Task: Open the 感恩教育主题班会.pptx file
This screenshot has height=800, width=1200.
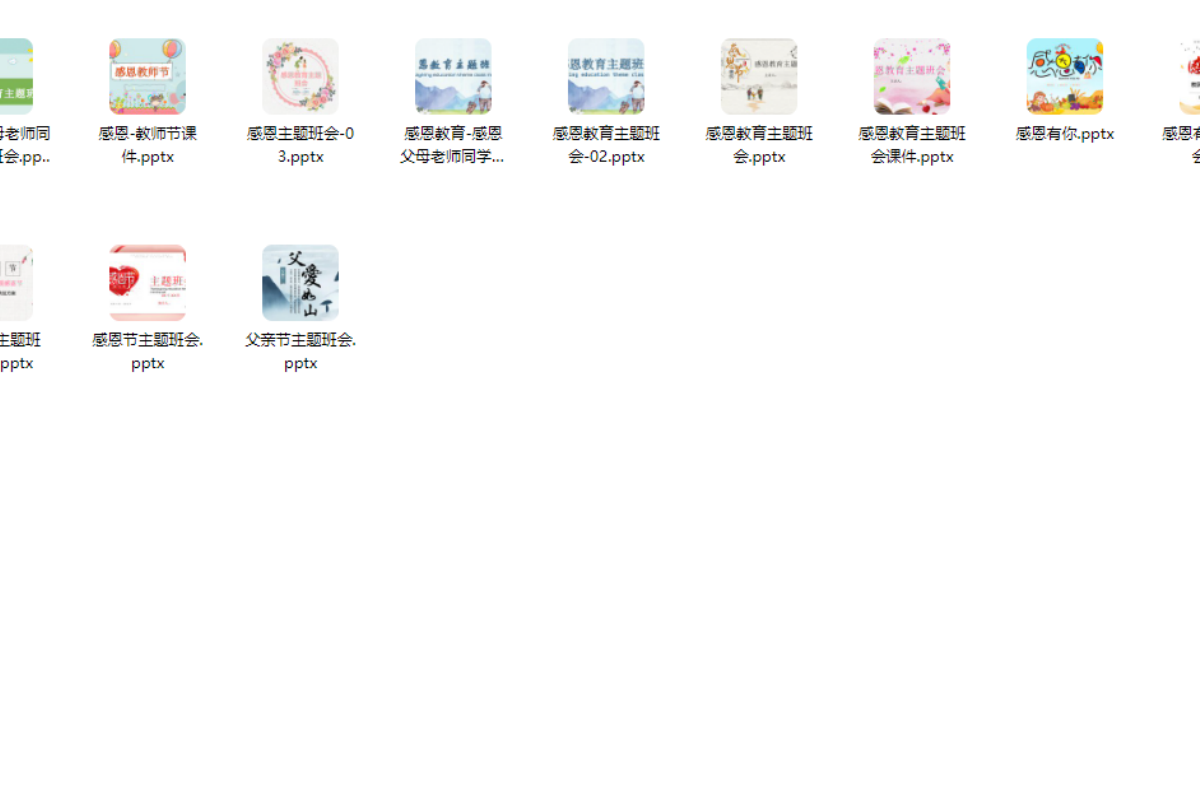Action: coord(759,77)
